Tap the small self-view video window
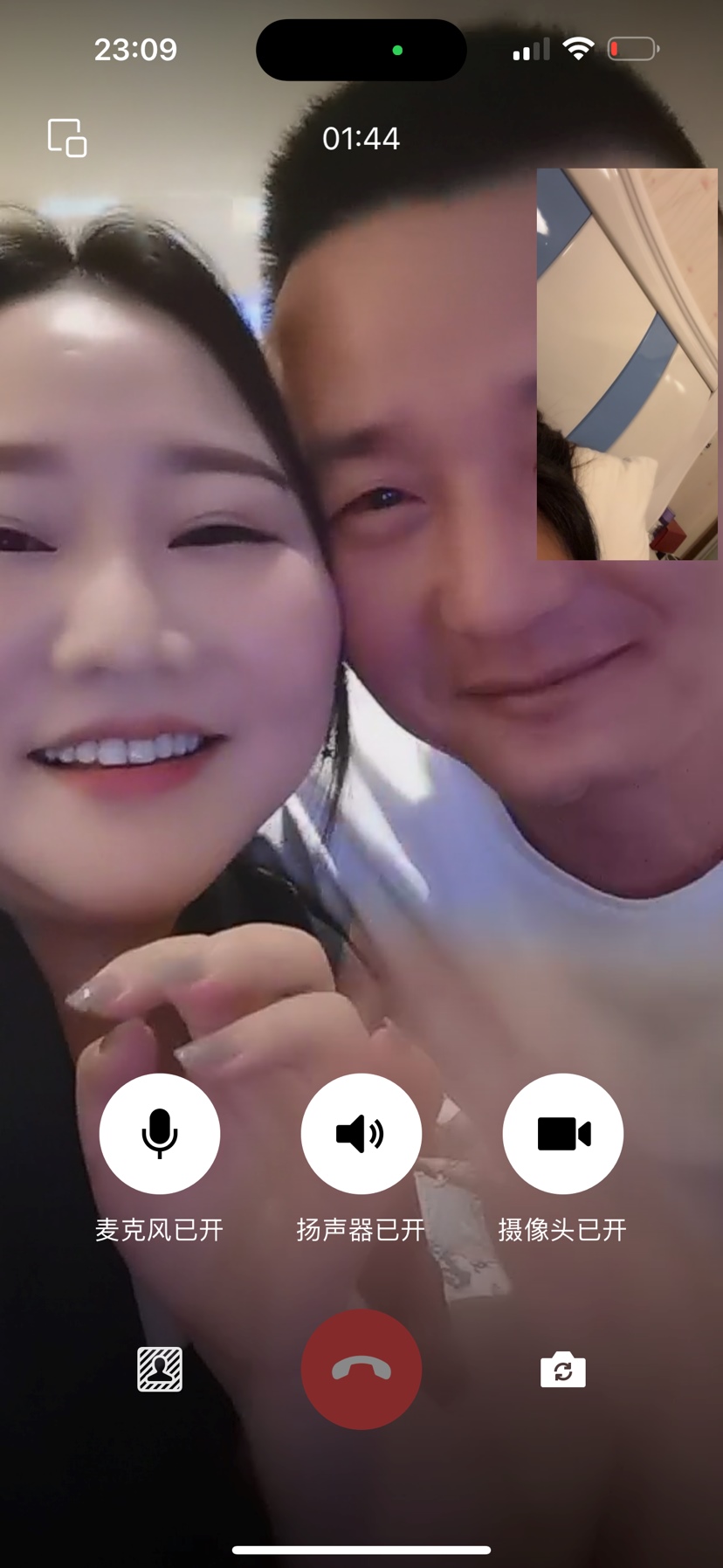723x1568 pixels. coord(626,363)
